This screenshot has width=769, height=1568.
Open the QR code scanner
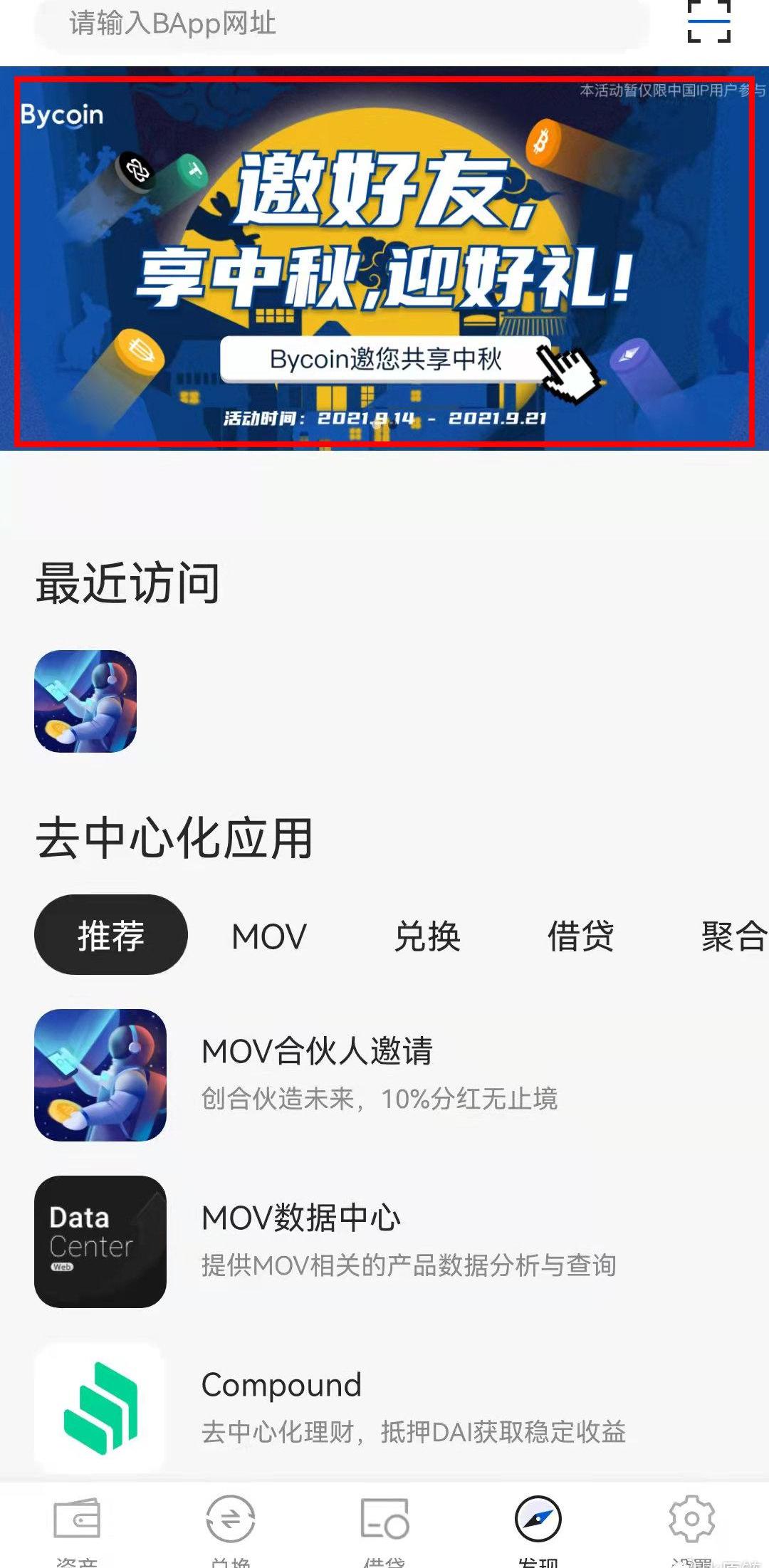pos(708,21)
